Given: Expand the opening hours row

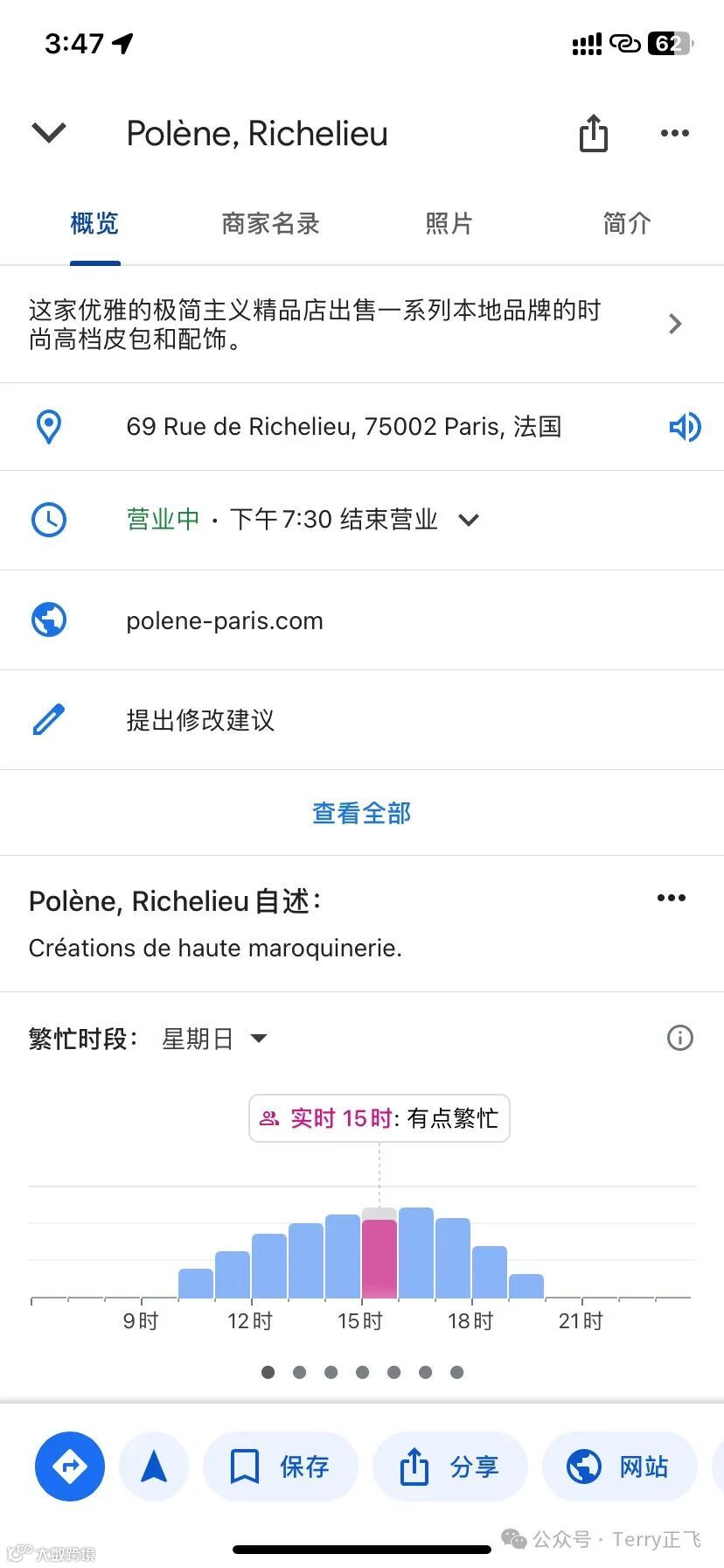Looking at the screenshot, I should coord(469,520).
